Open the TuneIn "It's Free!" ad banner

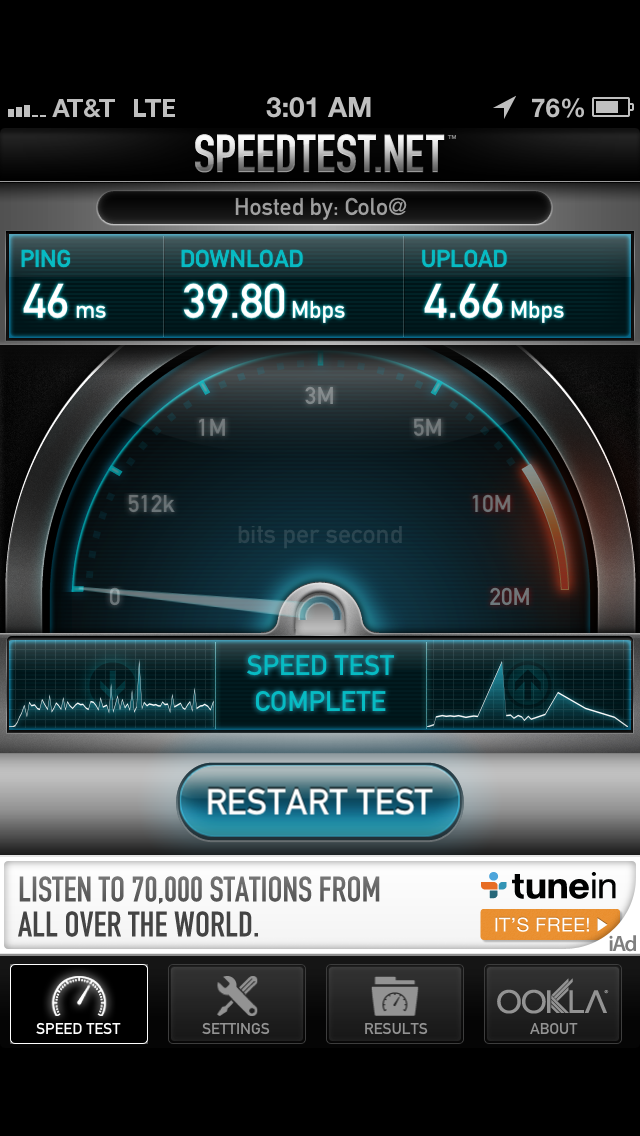pos(320,904)
